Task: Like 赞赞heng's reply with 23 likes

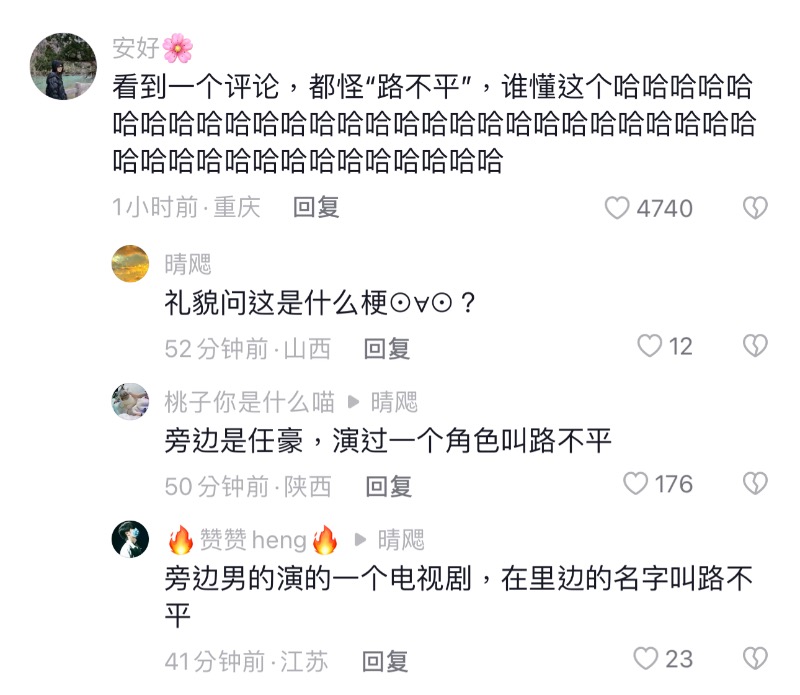Action: (x=647, y=659)
